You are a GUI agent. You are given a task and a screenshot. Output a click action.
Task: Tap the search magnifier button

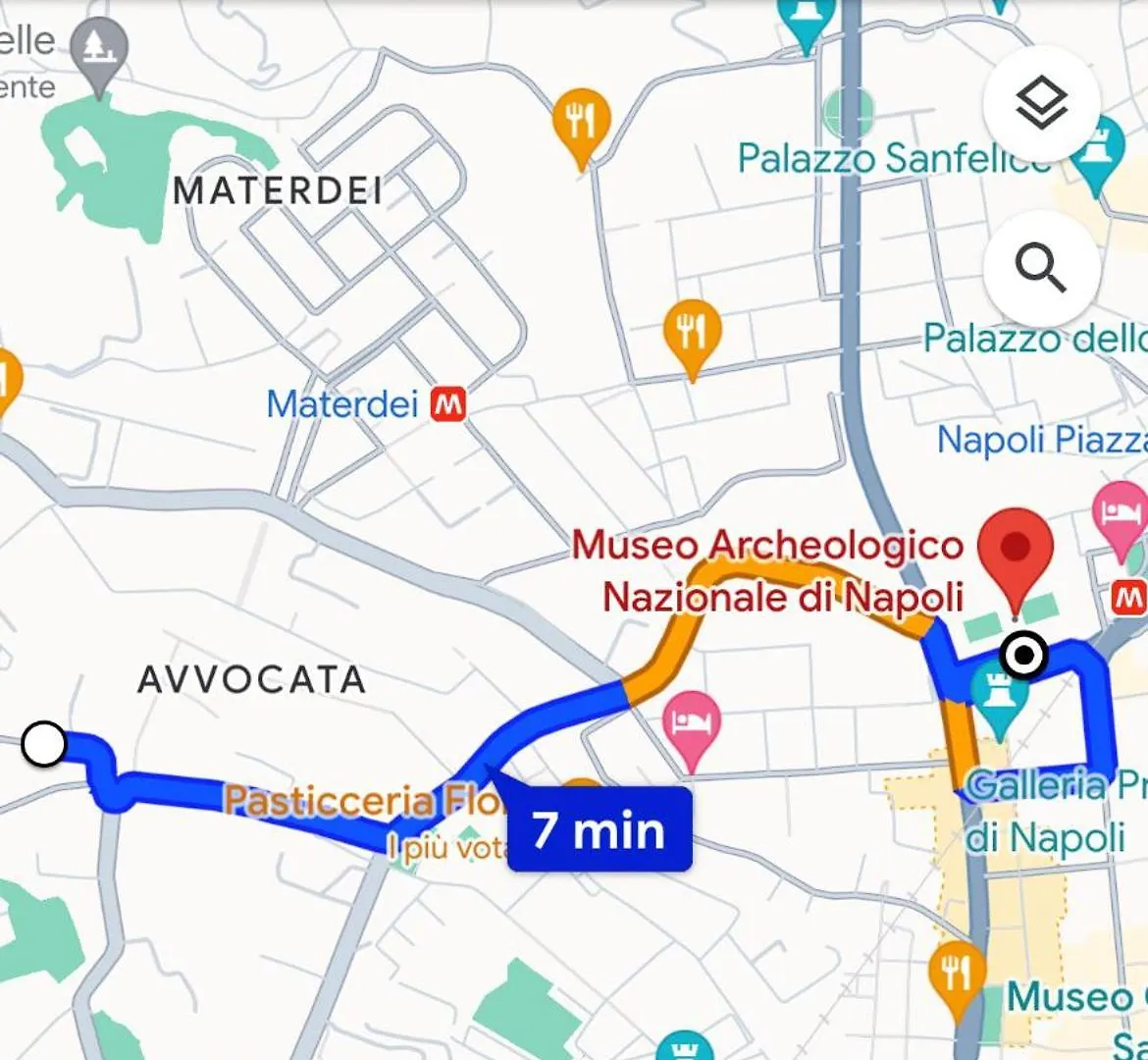coord(1041,268)
